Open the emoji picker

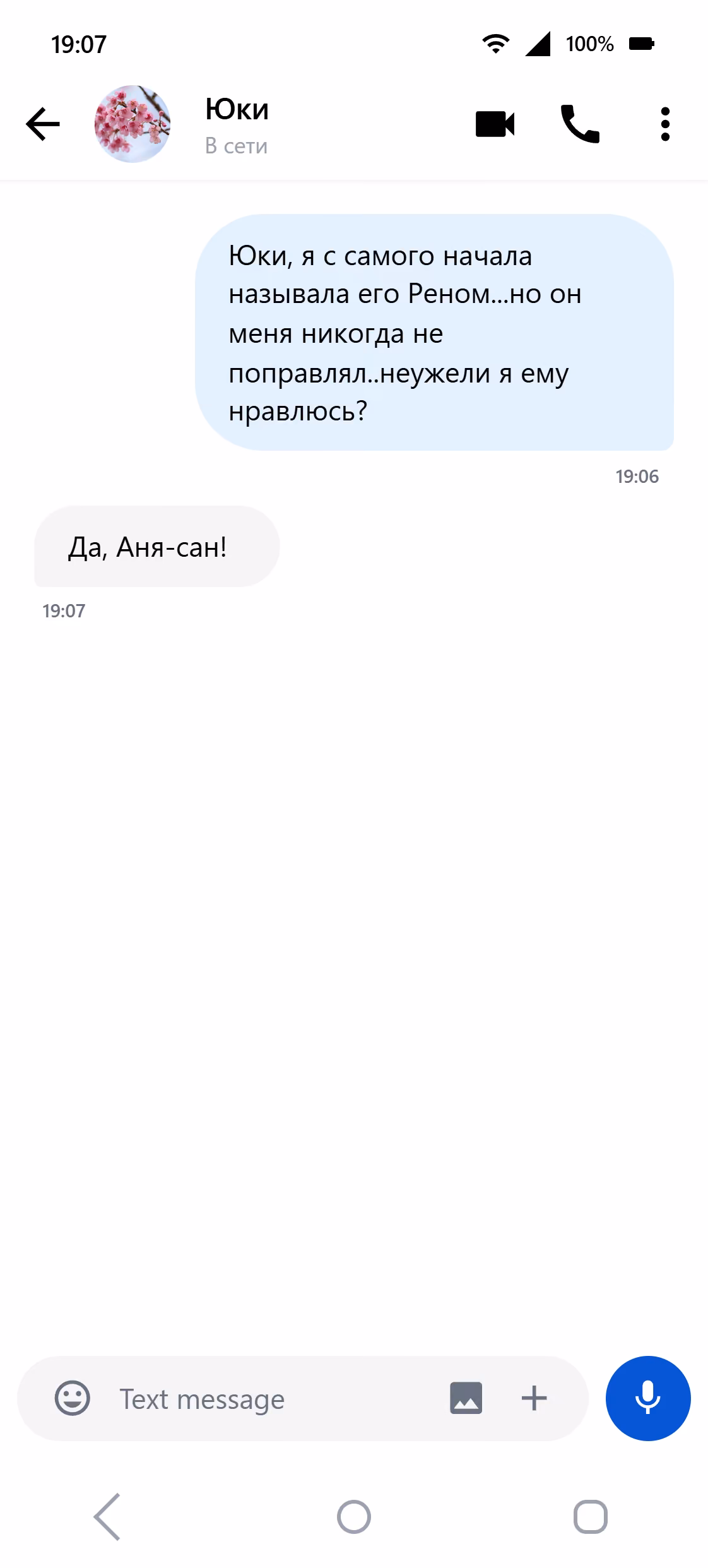tap(73, 1398)
